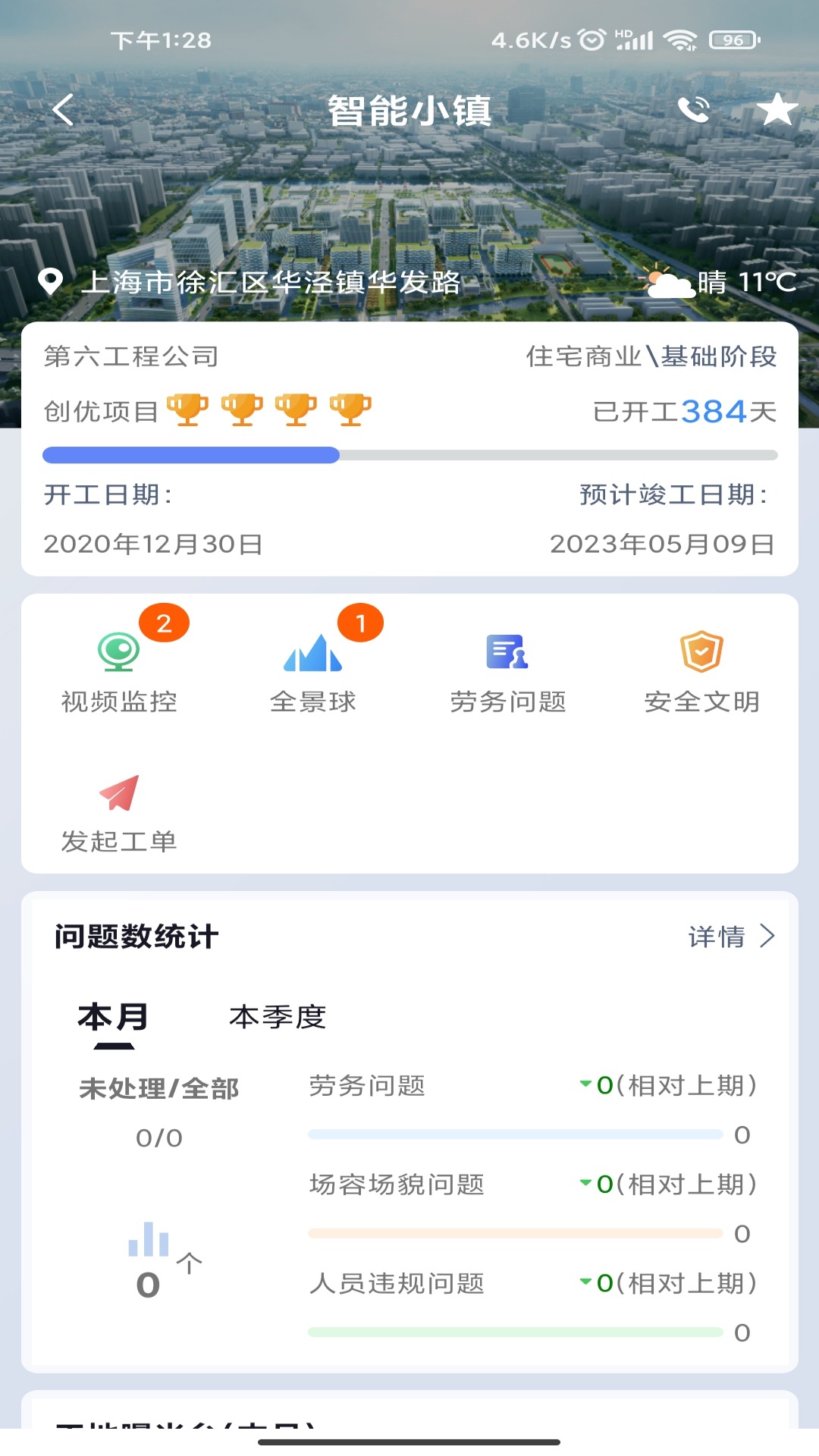Favorite this project with the star icon
819x1456 pixels.
(x=777, y=110)
